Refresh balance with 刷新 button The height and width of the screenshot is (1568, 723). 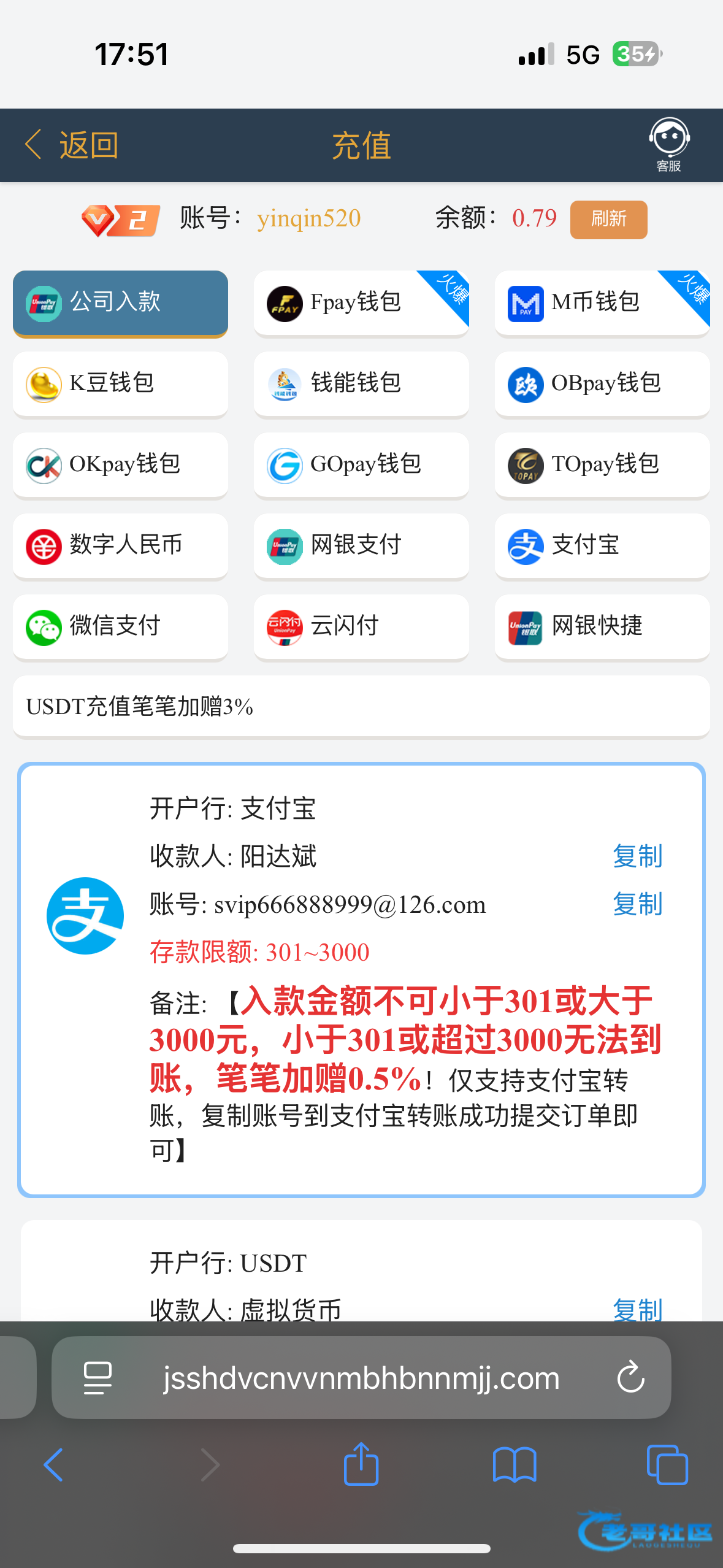[608, 219]
